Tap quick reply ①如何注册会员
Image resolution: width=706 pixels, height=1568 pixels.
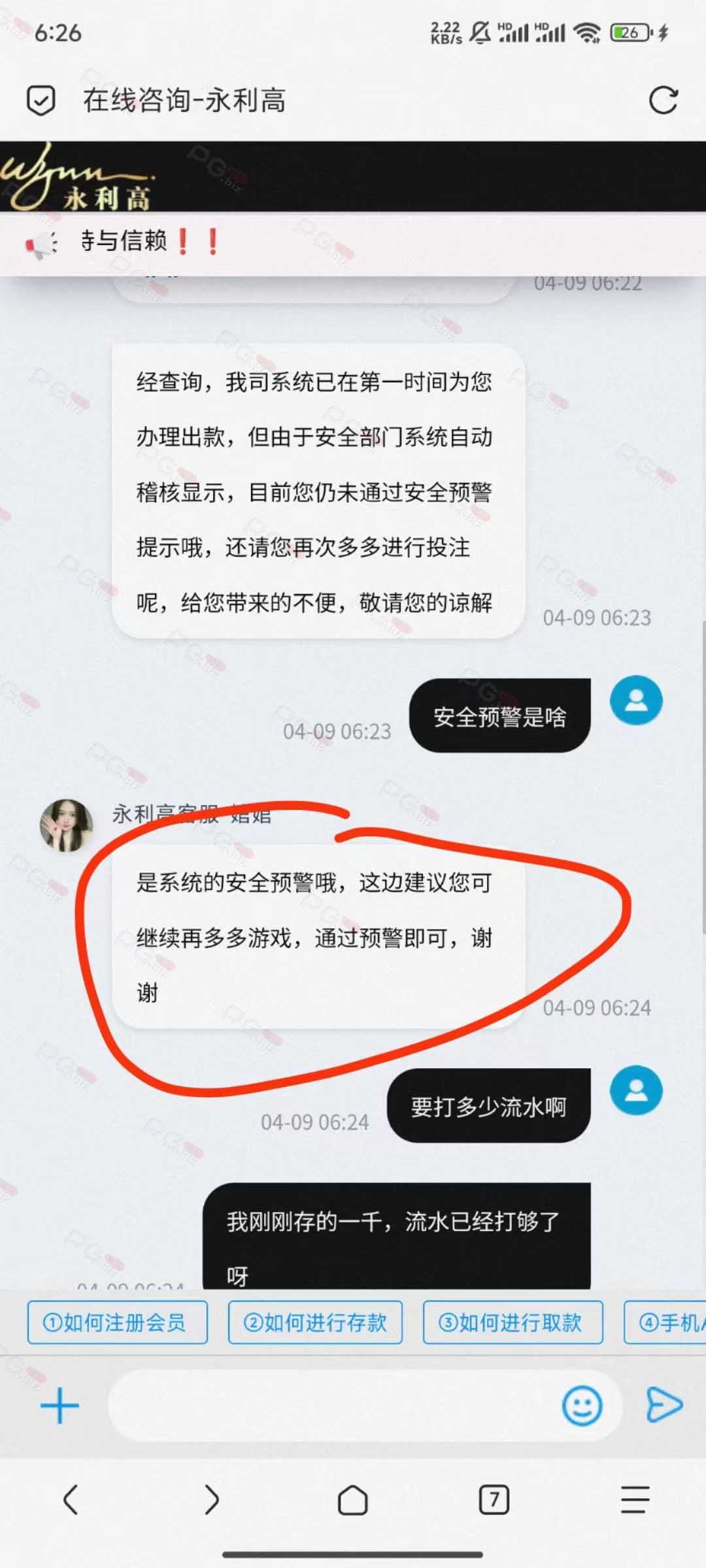pyautogui.click(x=118, y=1322)
